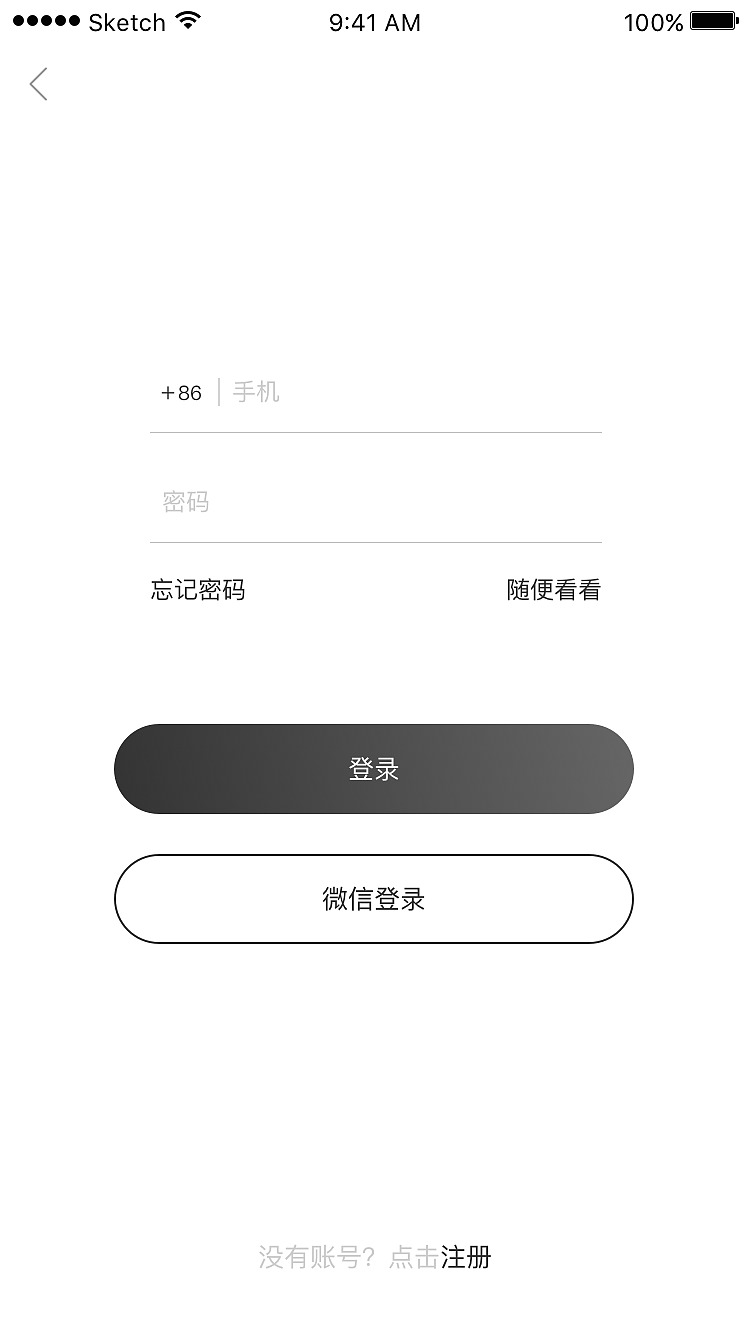Click the 9:41 AM clock display

(375, 22)
